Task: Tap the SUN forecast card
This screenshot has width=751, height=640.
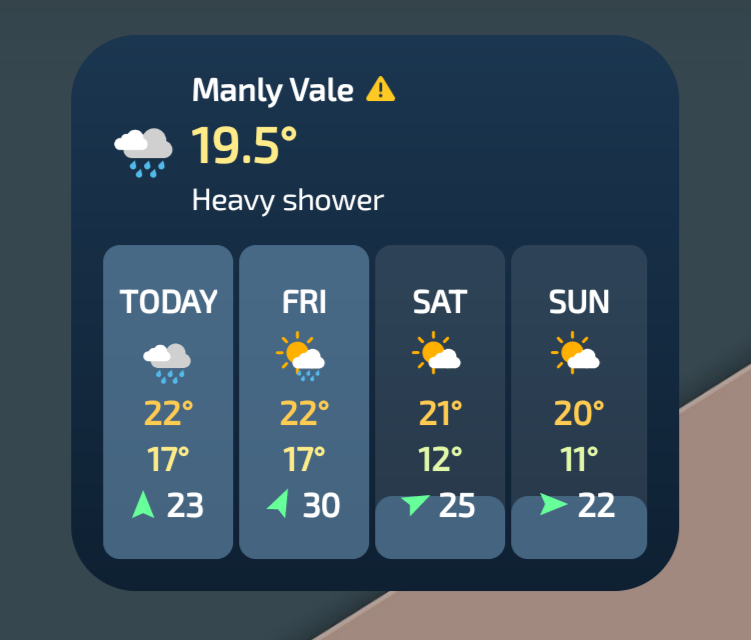Action: 579,401
